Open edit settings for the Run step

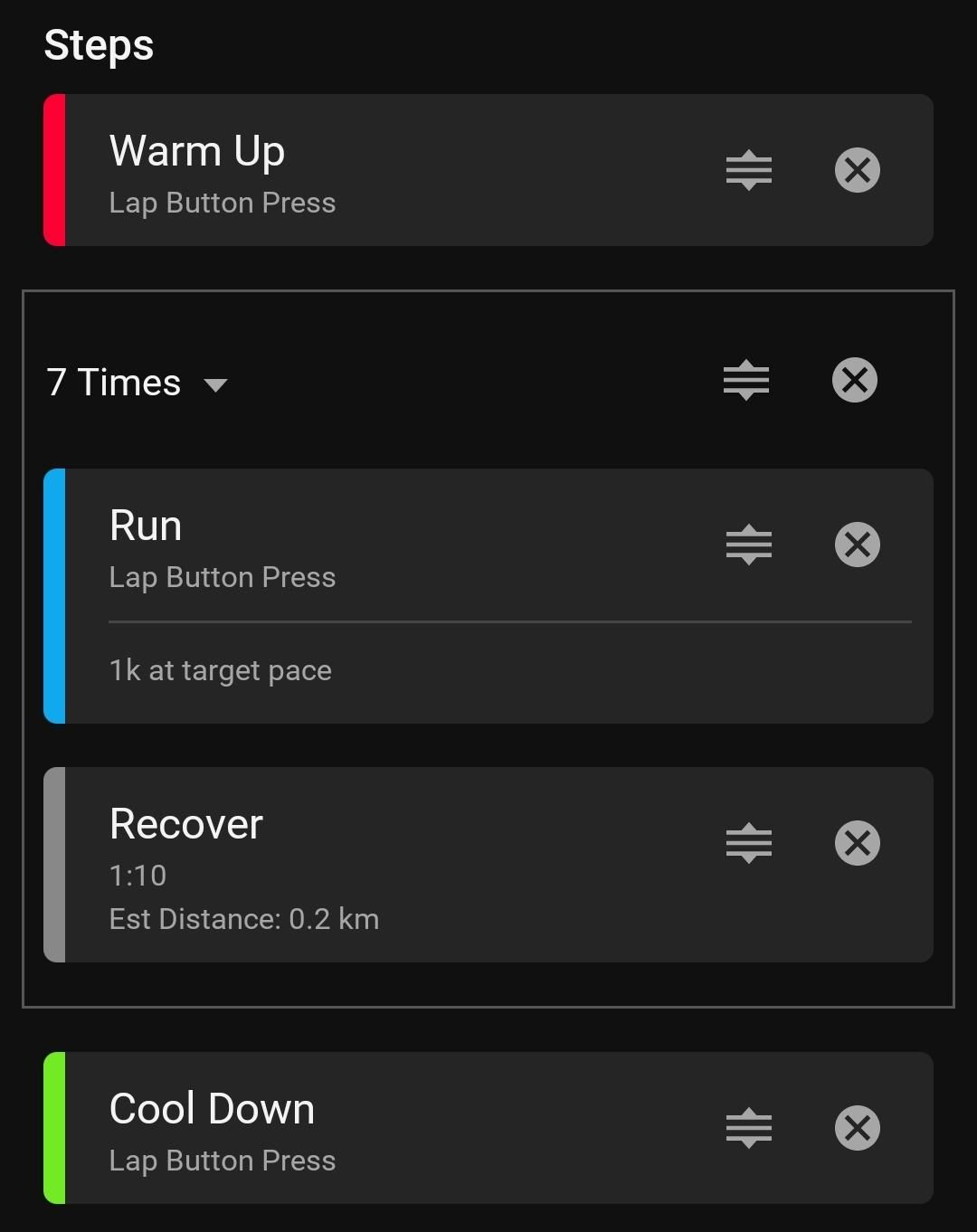pos(749,544)
